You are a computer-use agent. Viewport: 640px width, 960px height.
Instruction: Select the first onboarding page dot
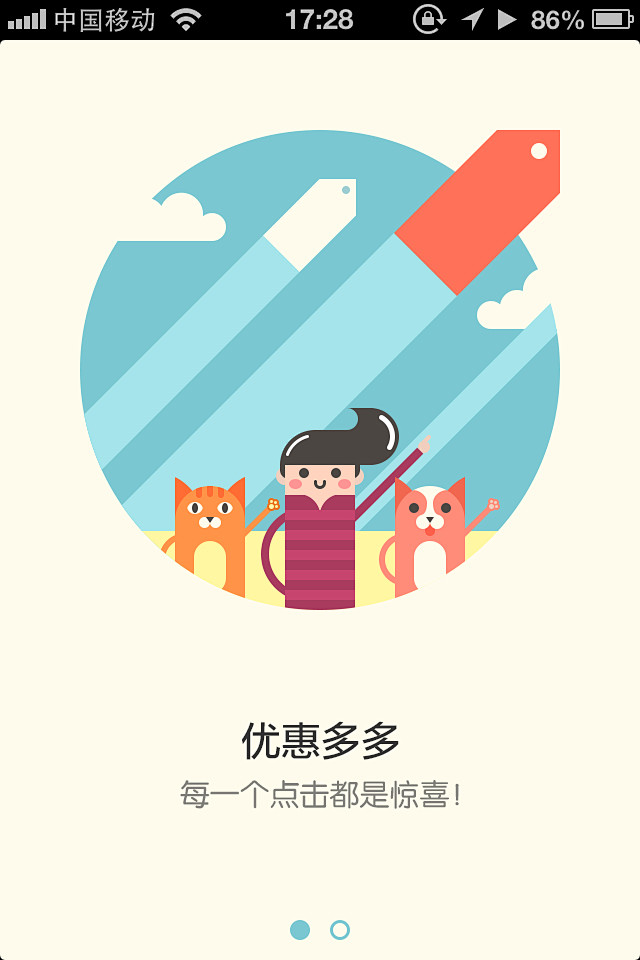(300, 930)
